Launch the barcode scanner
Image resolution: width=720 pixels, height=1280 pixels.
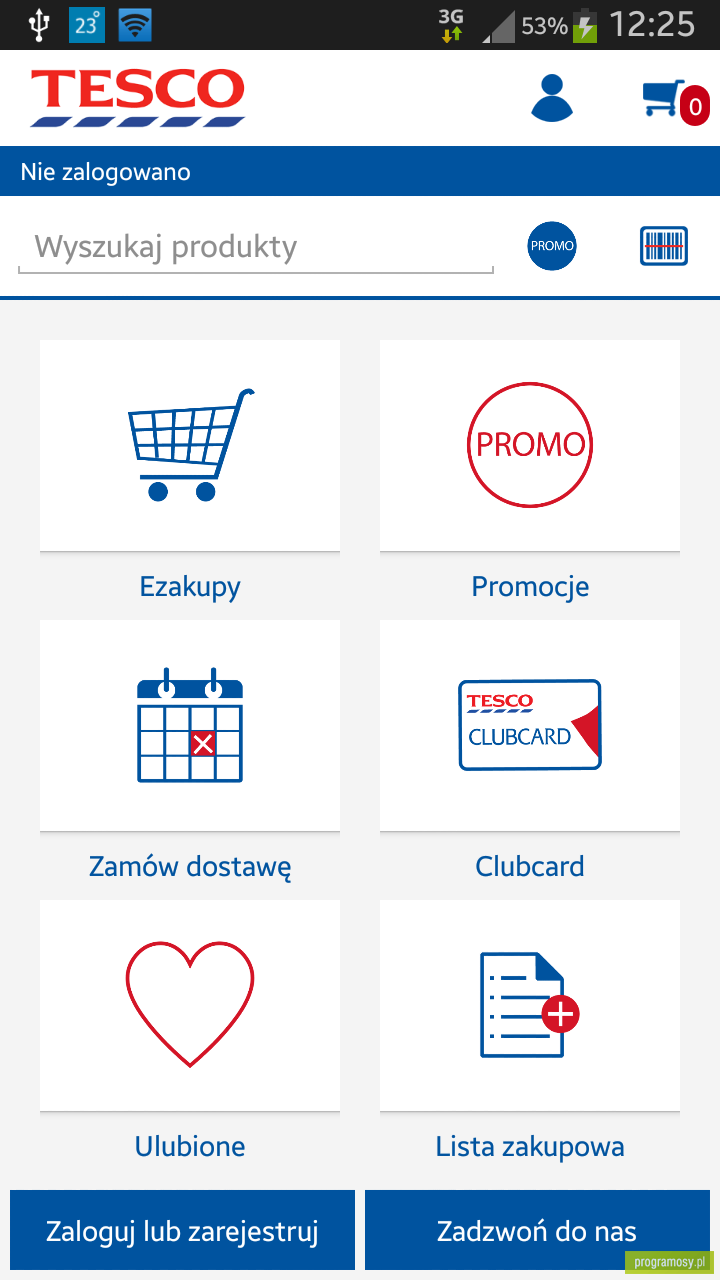click(664, 246)
